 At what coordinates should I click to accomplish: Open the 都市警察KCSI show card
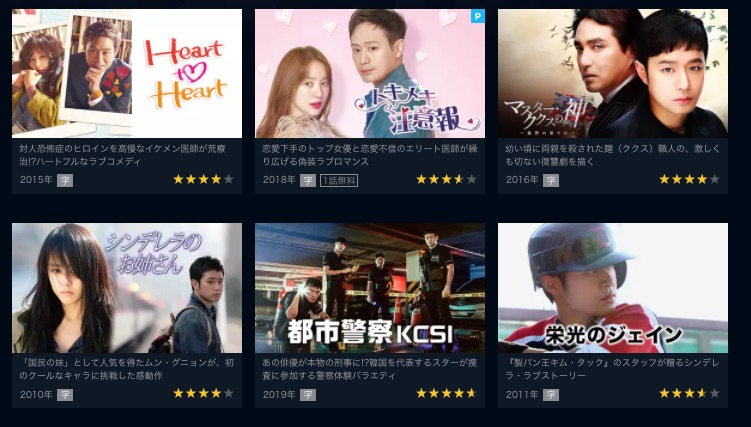pyautogui.click(x=370, y=288)
